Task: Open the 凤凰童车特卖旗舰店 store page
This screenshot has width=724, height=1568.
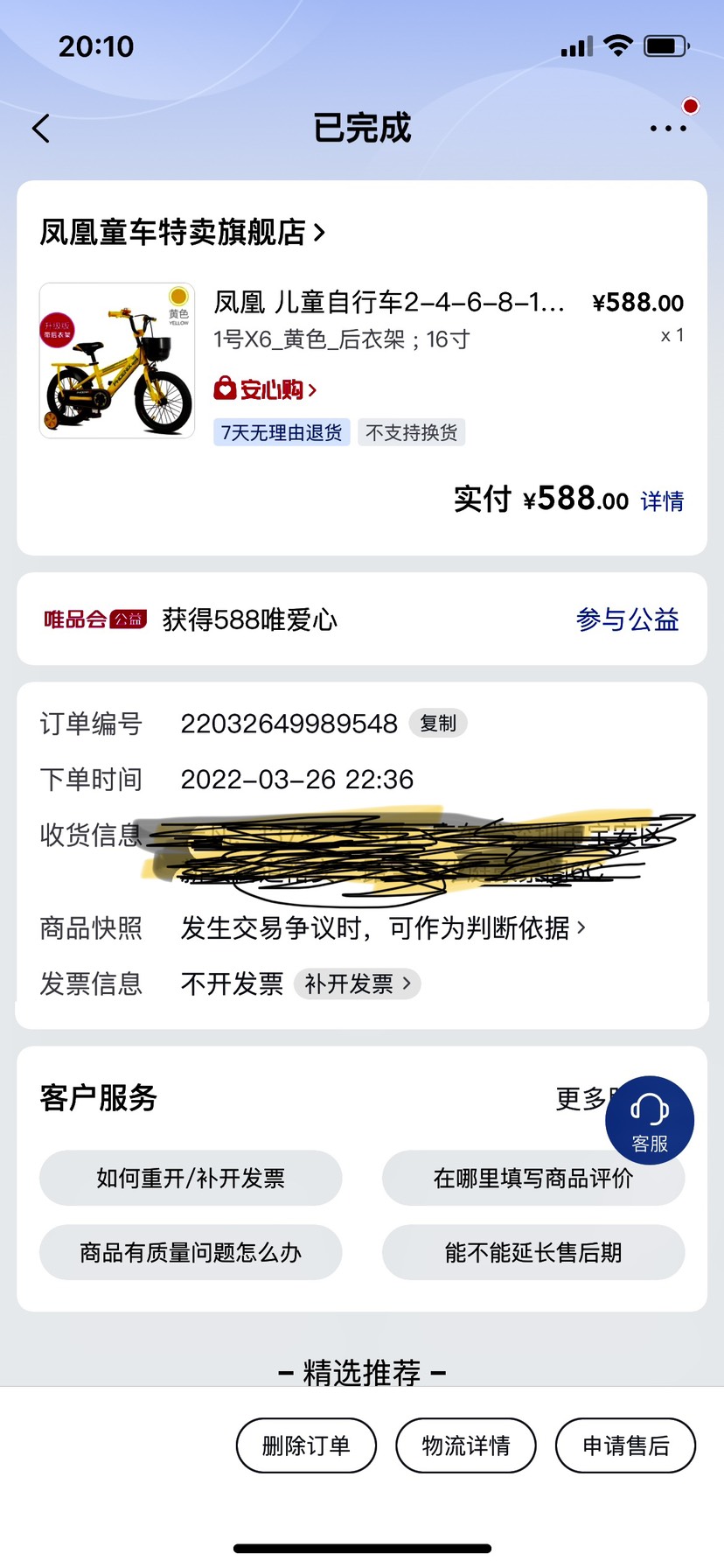Action: pos(183,233)
